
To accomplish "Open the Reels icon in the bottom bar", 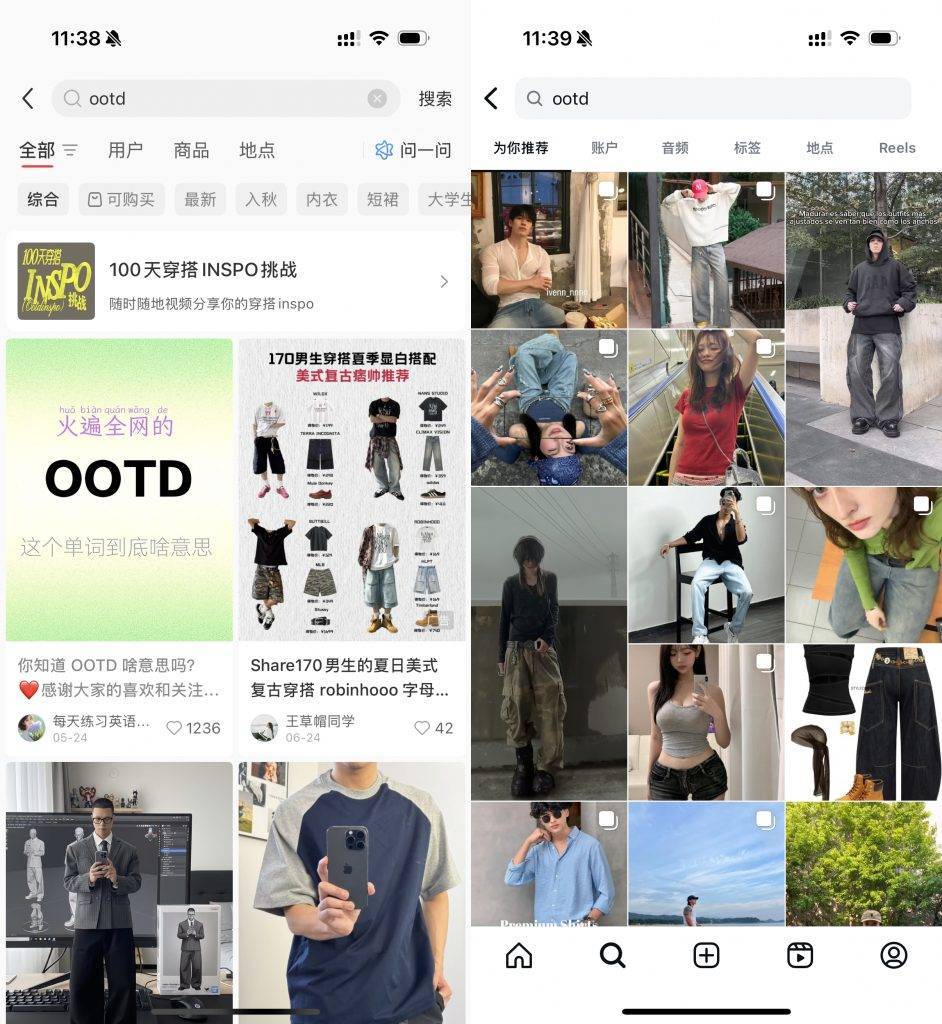I will [x=800, y=955].
